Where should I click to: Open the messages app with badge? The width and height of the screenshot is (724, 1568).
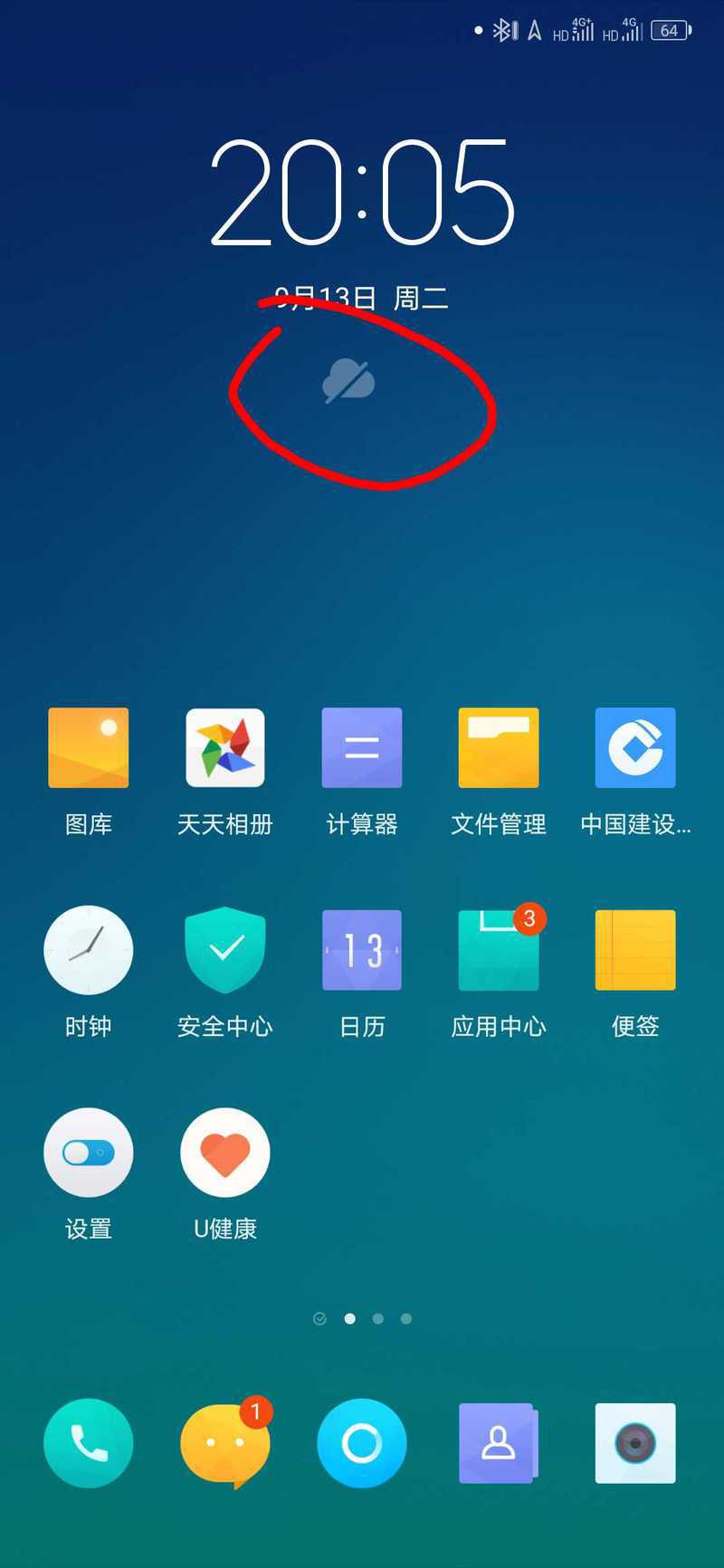point(224,1443)
